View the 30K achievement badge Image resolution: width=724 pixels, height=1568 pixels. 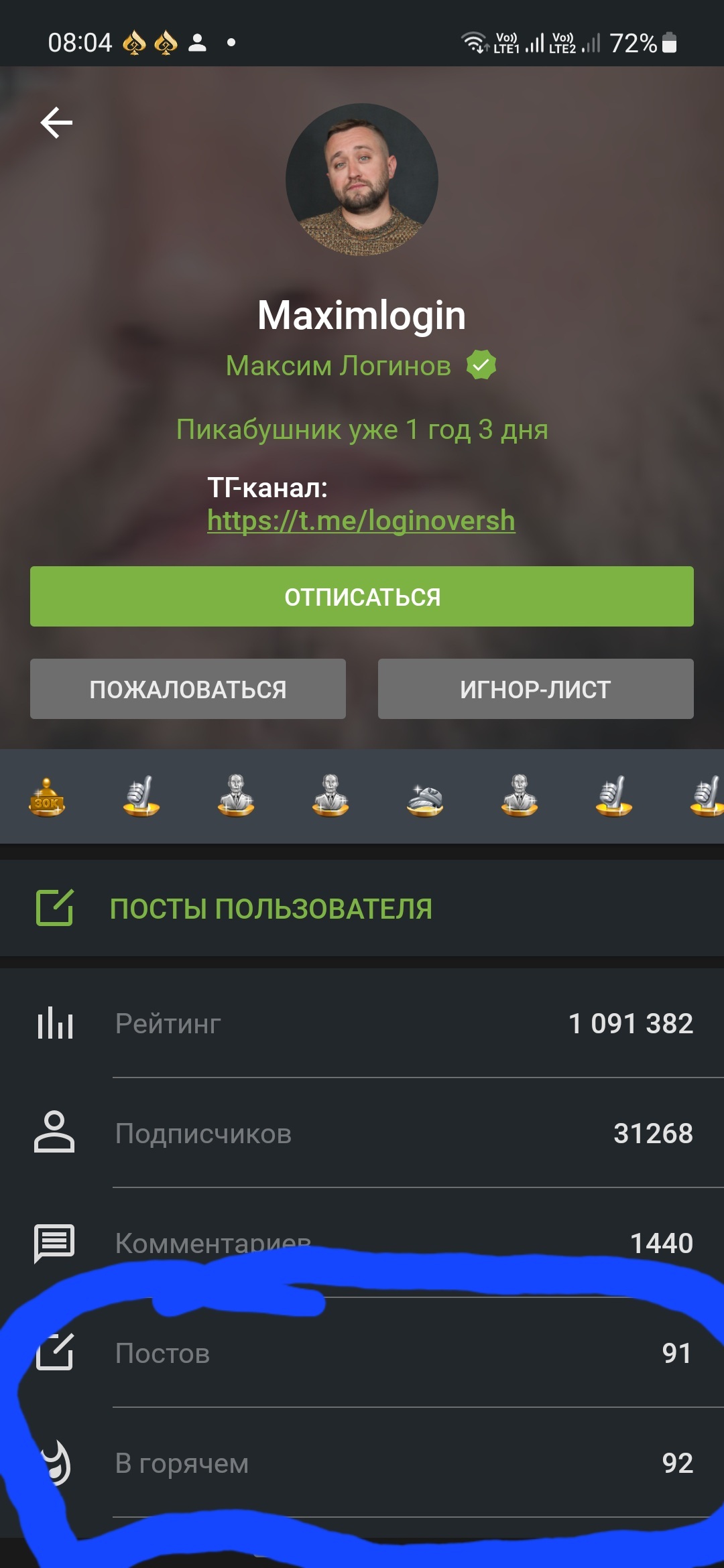point(47,797)
